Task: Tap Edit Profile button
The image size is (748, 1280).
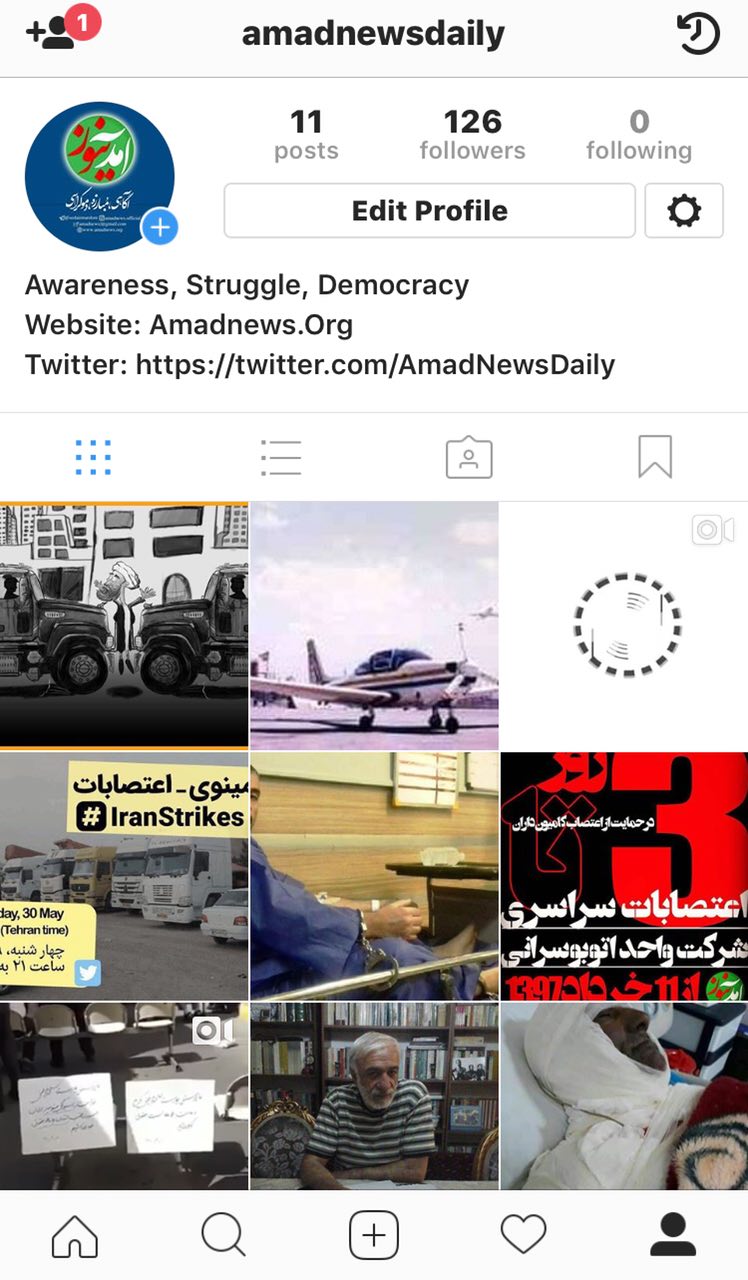Action: pos(429,210)
